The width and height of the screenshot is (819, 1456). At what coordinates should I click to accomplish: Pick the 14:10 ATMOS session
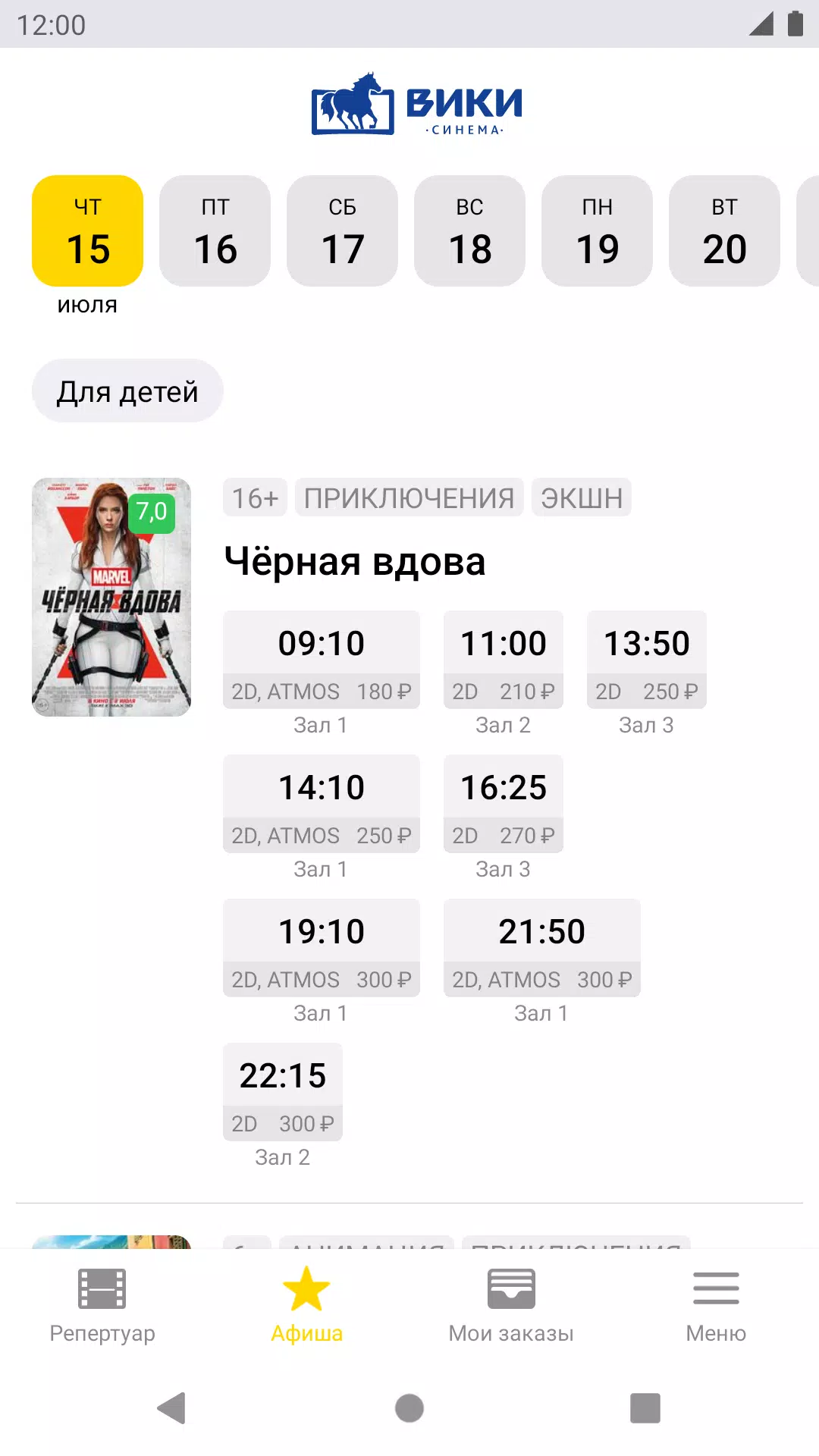pyautogui.click(x=321, y=804)
